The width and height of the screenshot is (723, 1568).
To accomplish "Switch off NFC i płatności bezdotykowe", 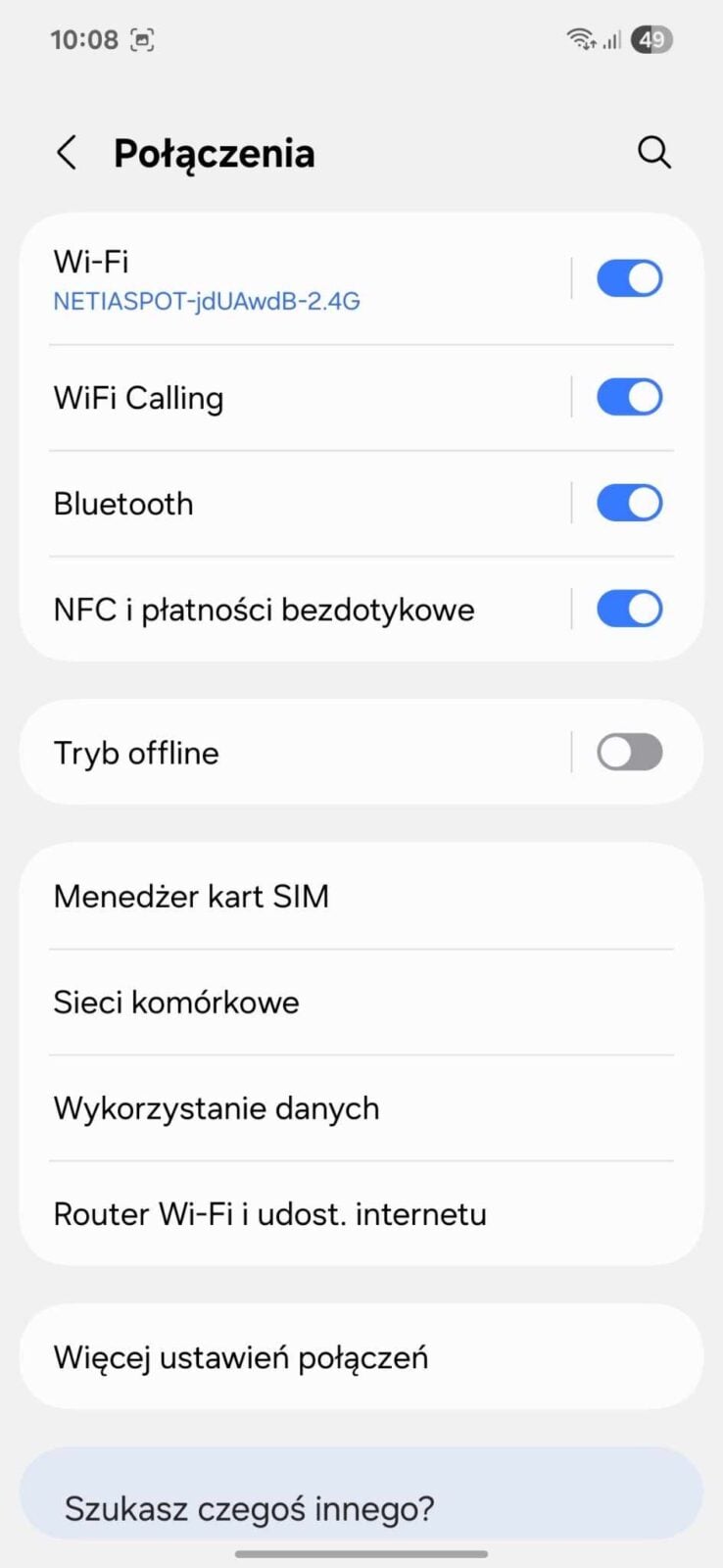I will pyautogui.click(x=630, y=609).
